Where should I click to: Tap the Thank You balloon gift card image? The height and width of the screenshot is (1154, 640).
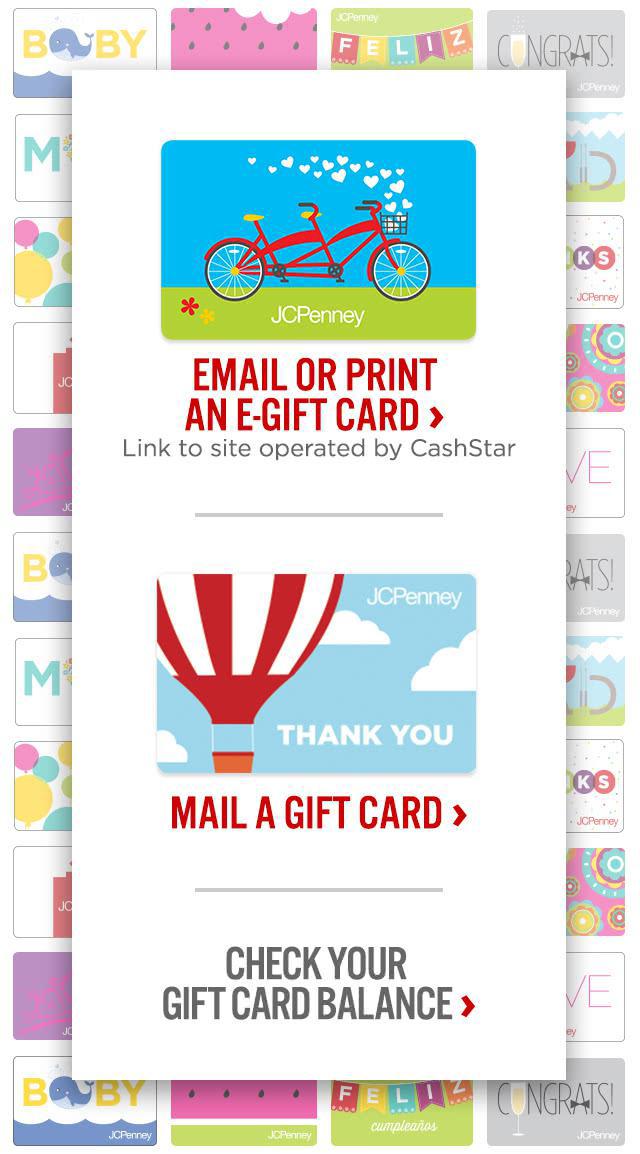click(x=317, y=673)
